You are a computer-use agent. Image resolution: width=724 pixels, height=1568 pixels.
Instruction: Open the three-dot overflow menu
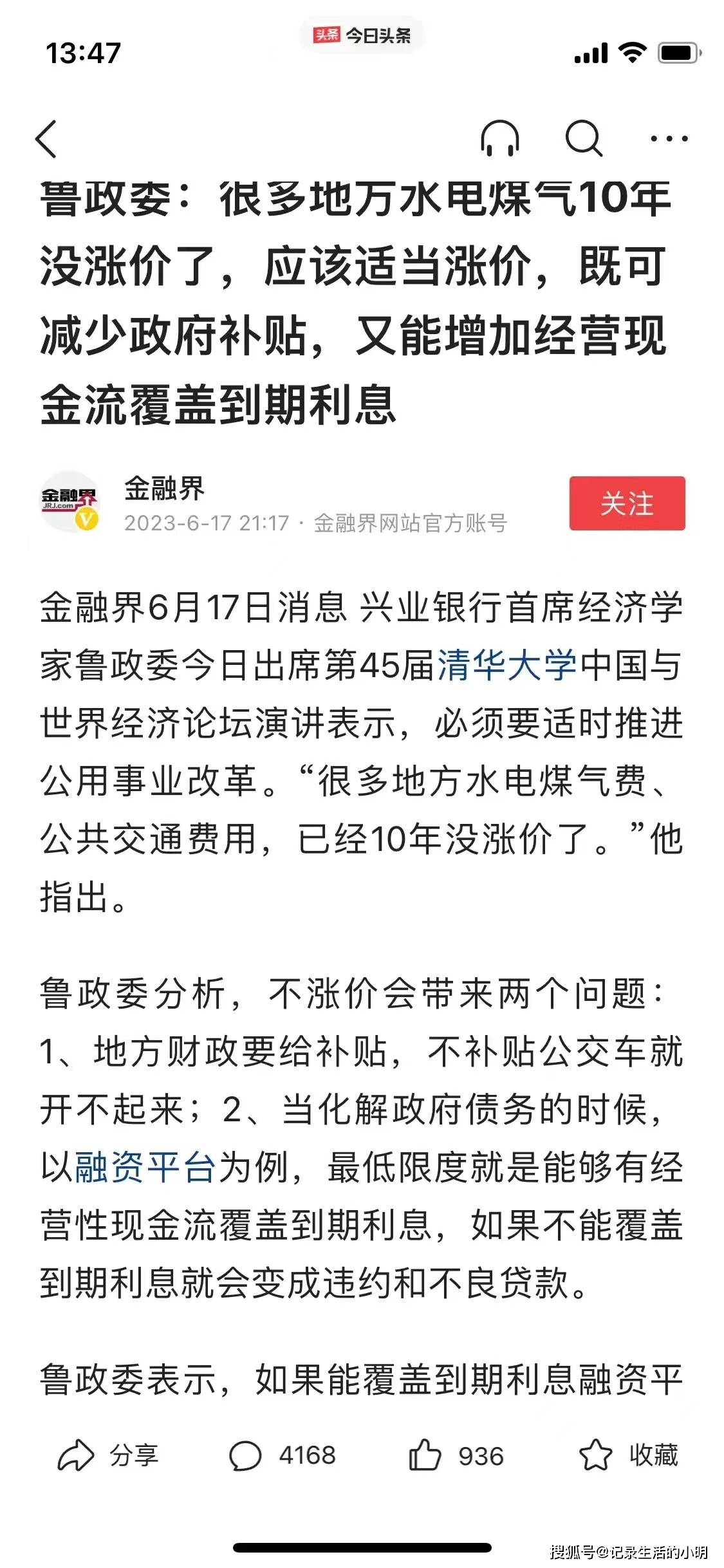[x=669, y=138]
